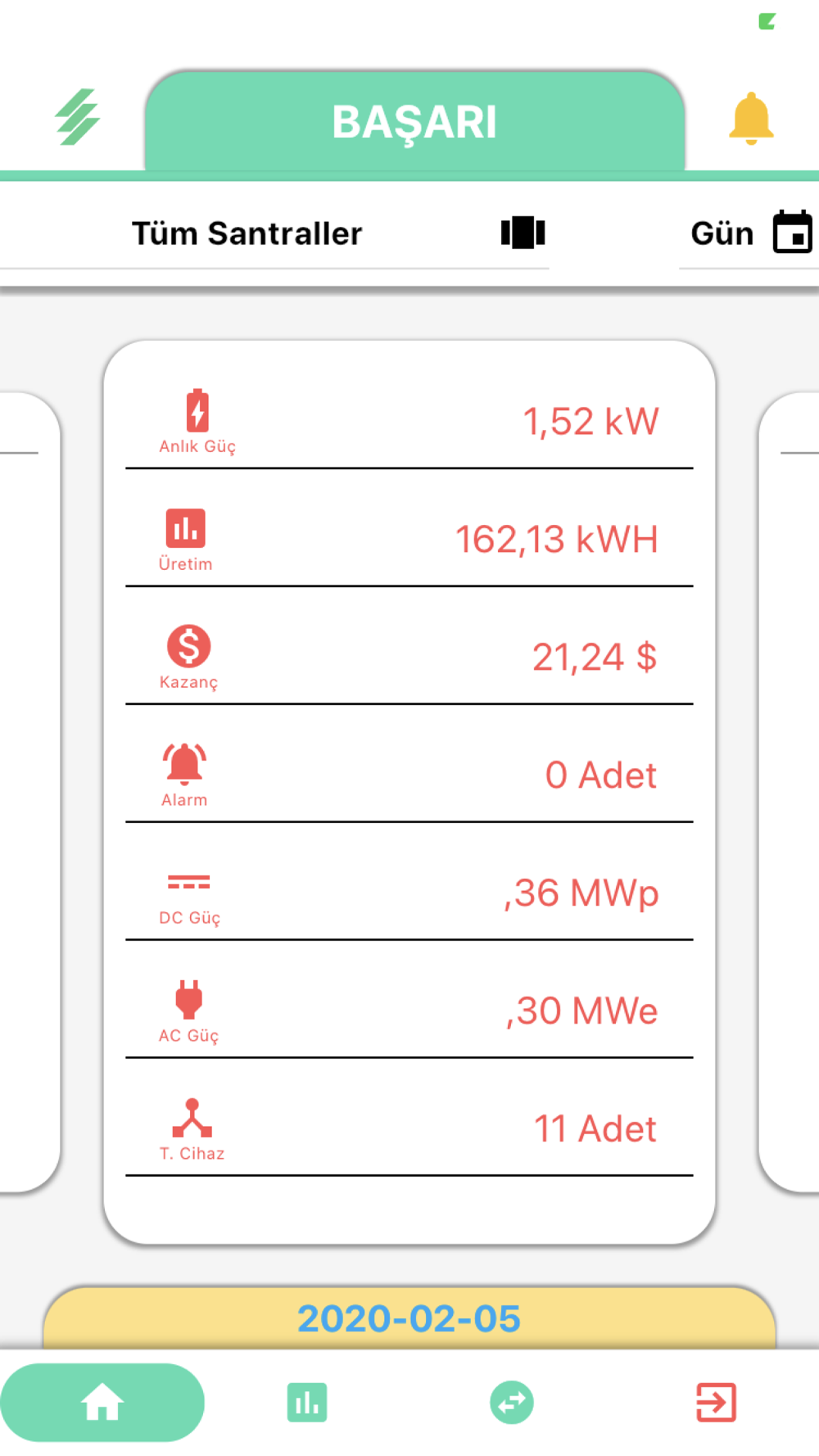
Task: Open the swap arrows tab
Action: pos(512,1402)
